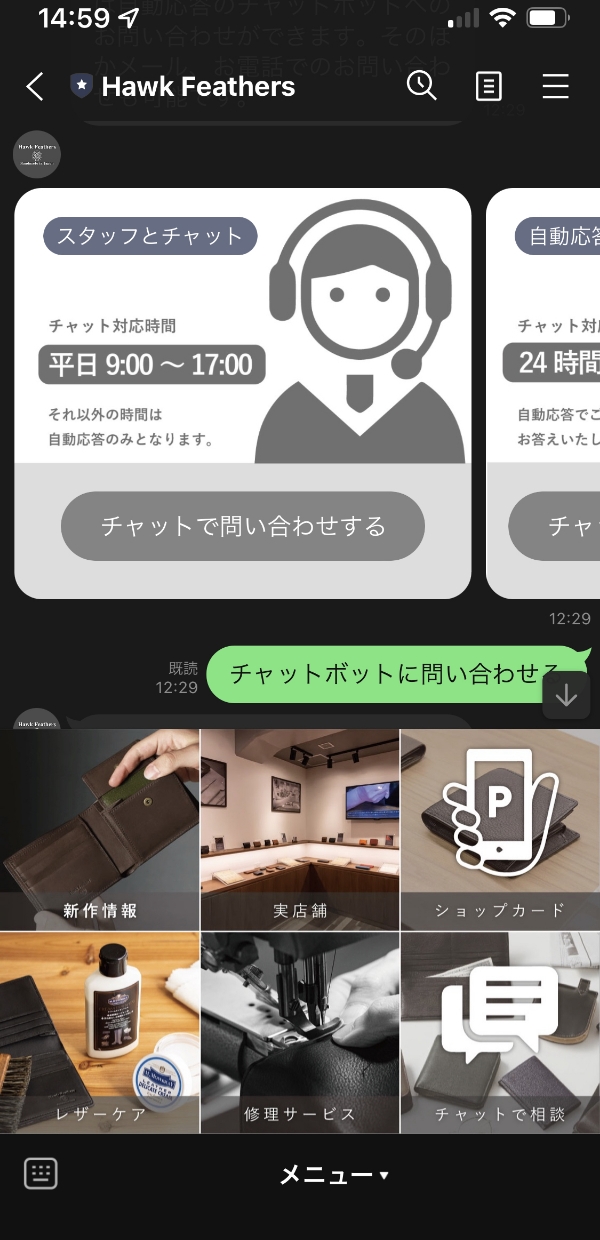Open the notes icon in header
600x1240 pixels.
pos(488,87)
